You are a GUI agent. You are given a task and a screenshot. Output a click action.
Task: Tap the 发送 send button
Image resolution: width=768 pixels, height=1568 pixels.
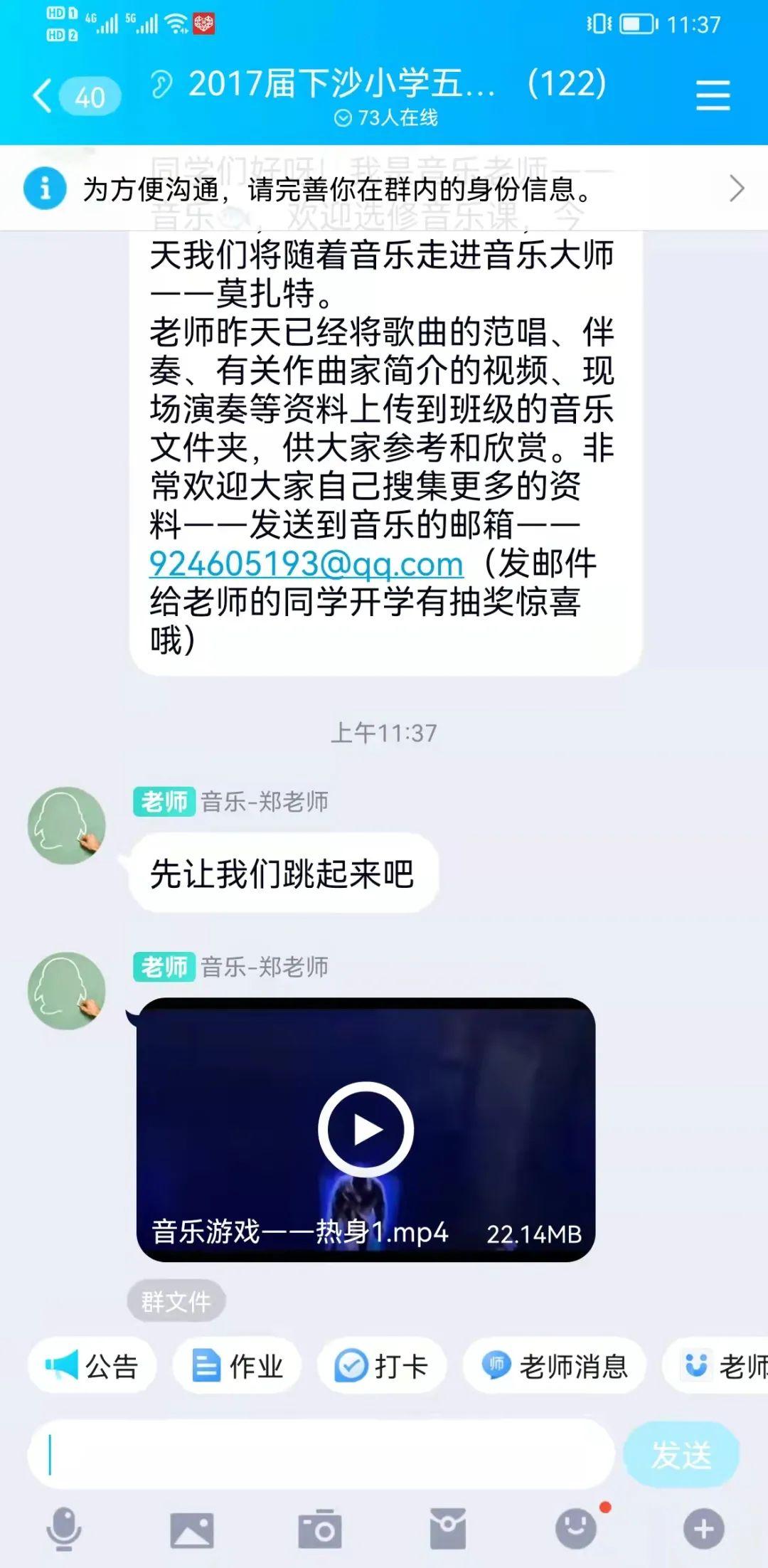tap(681, 1454)
